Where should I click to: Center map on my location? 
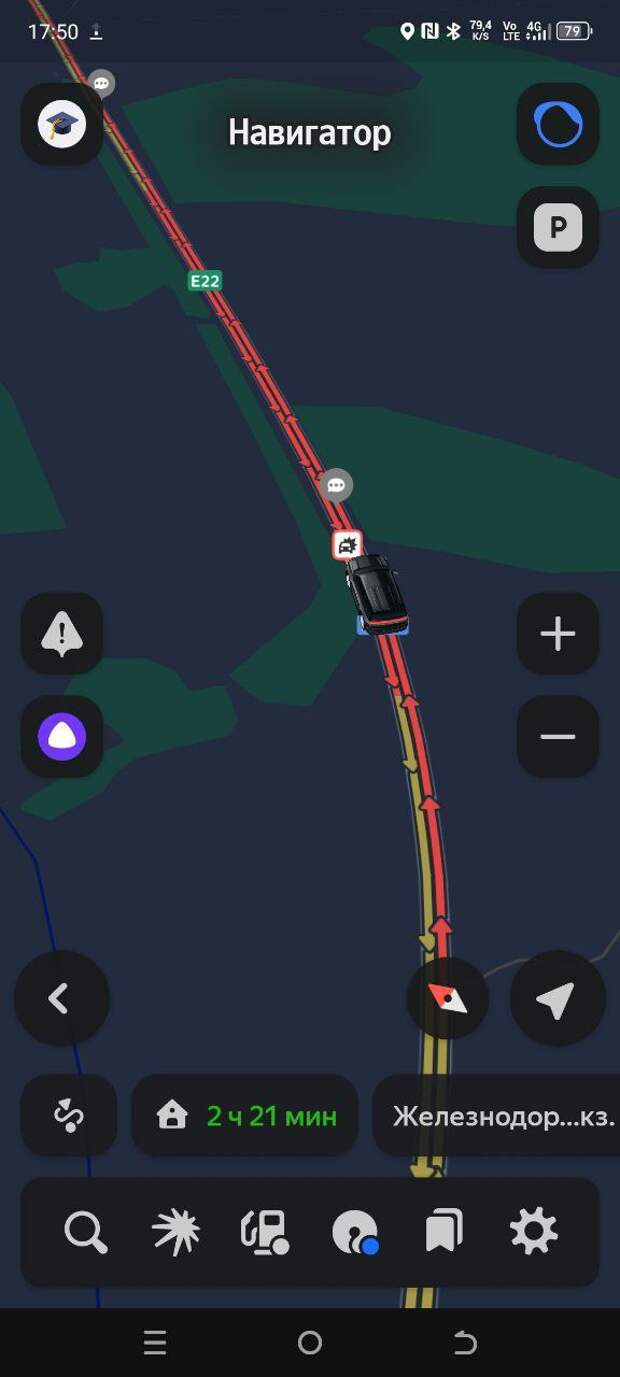[557, 998]
